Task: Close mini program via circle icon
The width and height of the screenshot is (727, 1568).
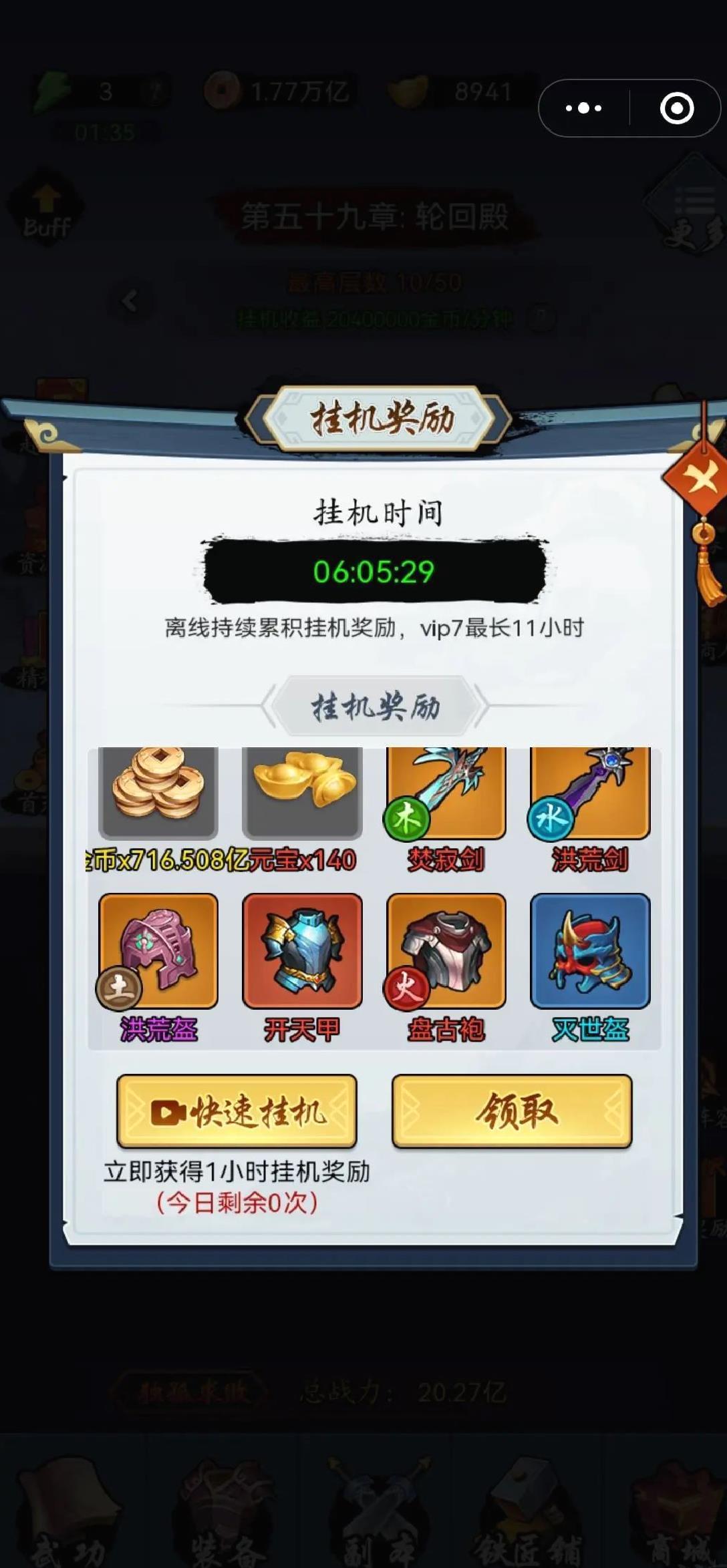Action: point(676,108)
